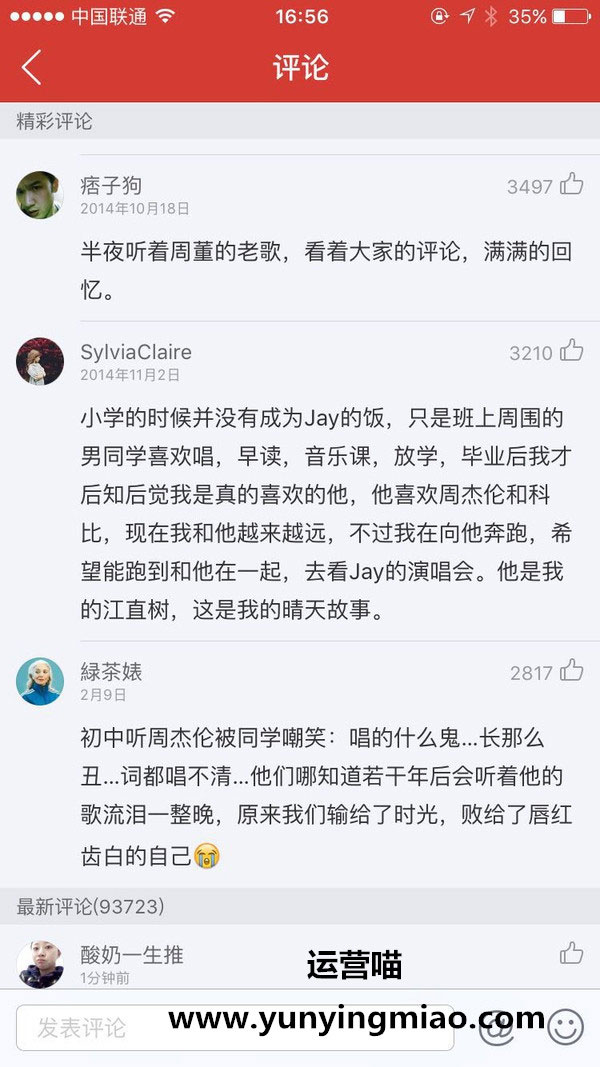This screenshot has width=600, height=1067.
Task: Tap the @ mention icon
Action: 497,1026
